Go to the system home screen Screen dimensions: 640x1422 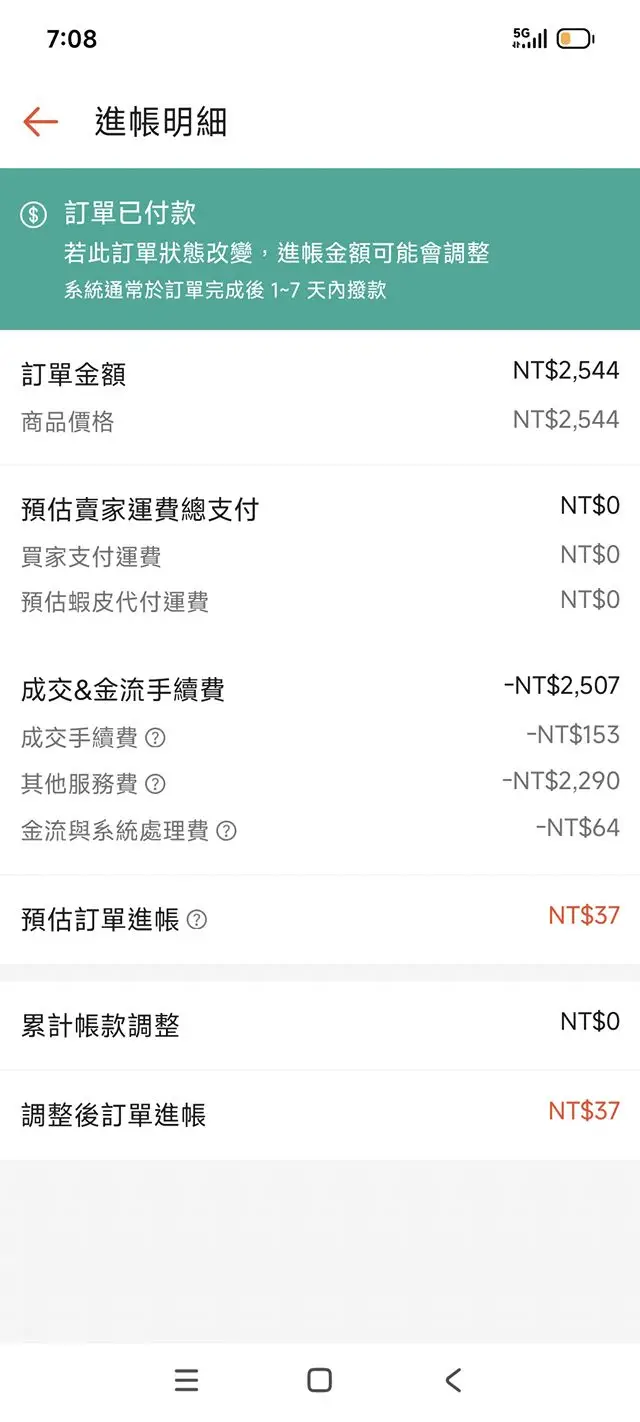[x=320, y=1380]
